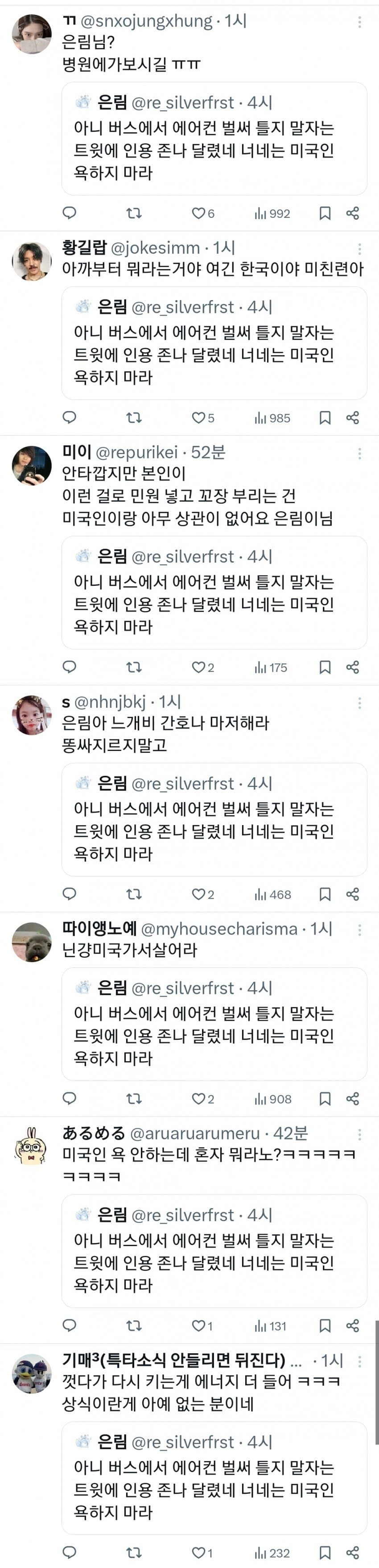
Task: Share the post by @snxojungxhung
Action: [x=353, y=213]
